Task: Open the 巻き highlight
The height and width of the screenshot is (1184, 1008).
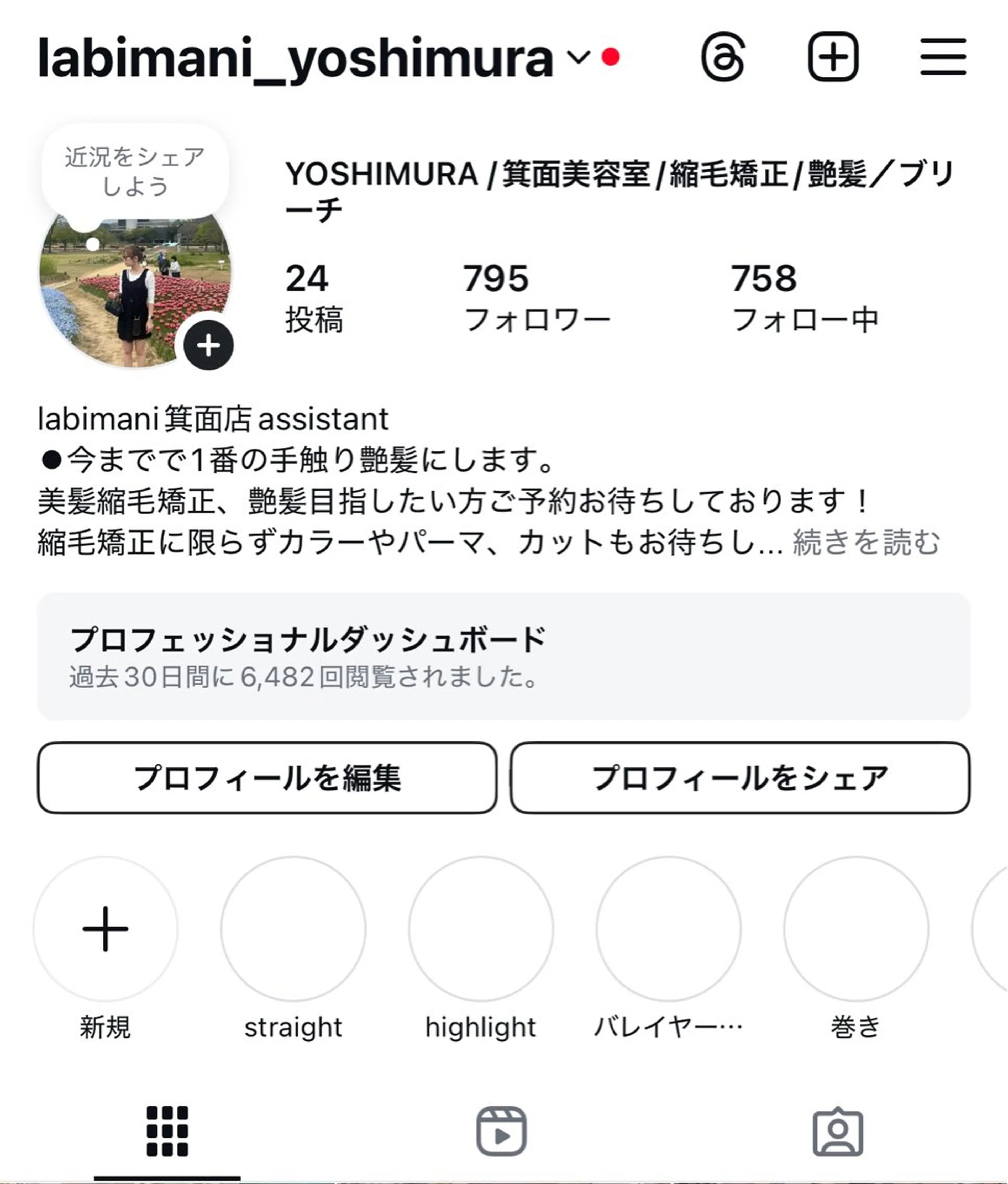Action: [x=855, y=929]
